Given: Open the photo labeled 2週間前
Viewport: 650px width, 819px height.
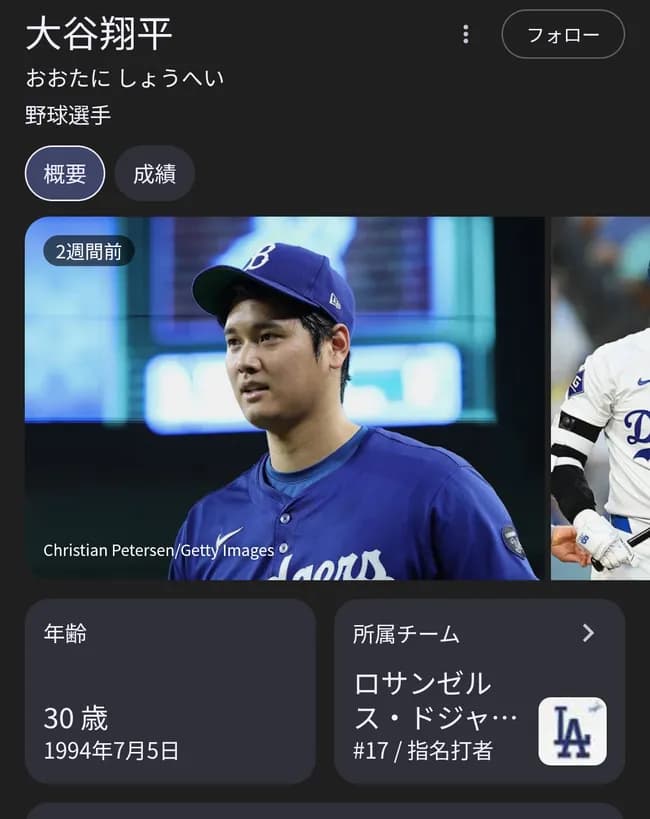Looking at the screenshot, I should pyautogui.click(x=285, y=398).
